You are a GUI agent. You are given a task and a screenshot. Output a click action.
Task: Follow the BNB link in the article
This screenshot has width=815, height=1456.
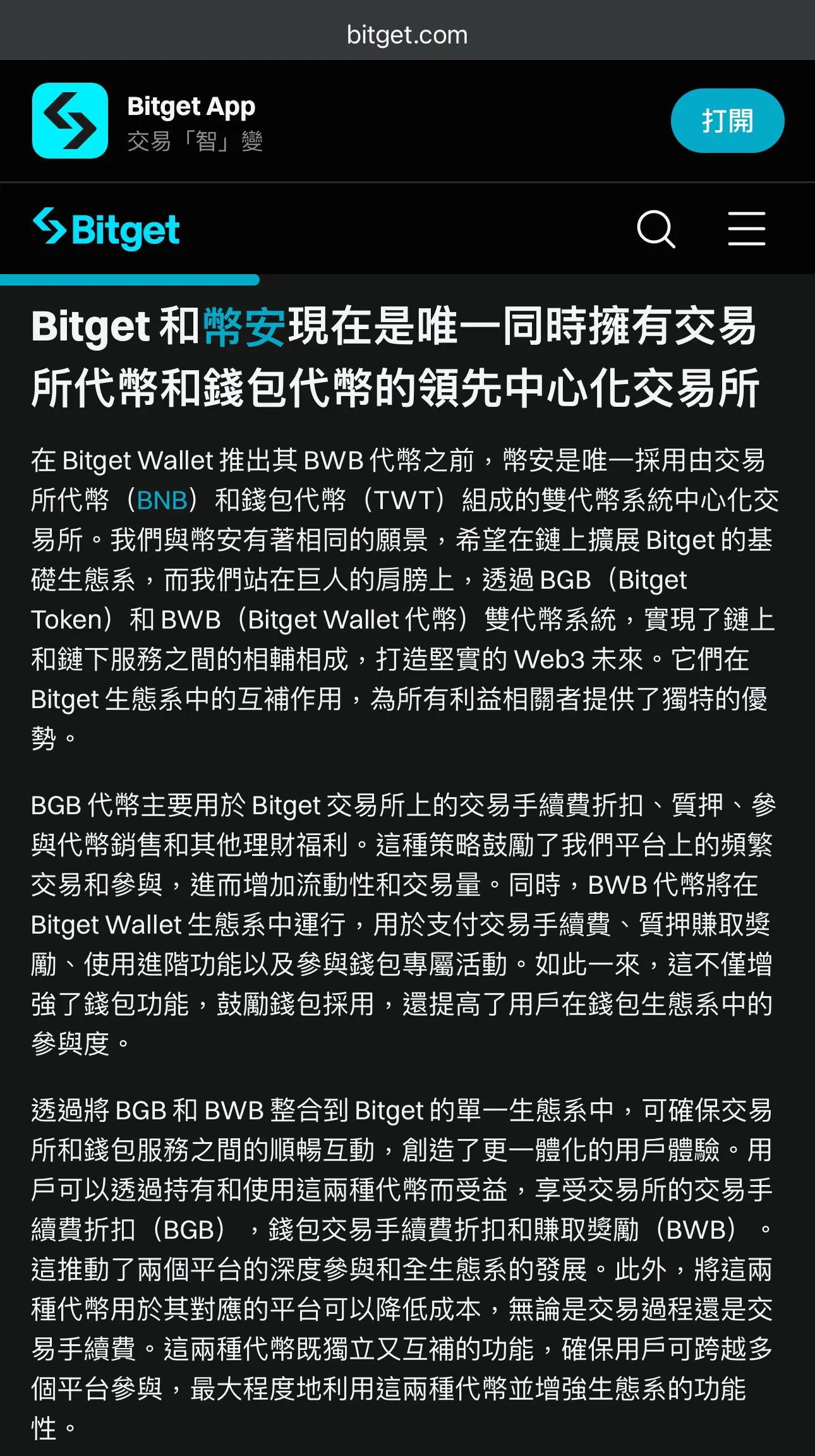point(162,500)
